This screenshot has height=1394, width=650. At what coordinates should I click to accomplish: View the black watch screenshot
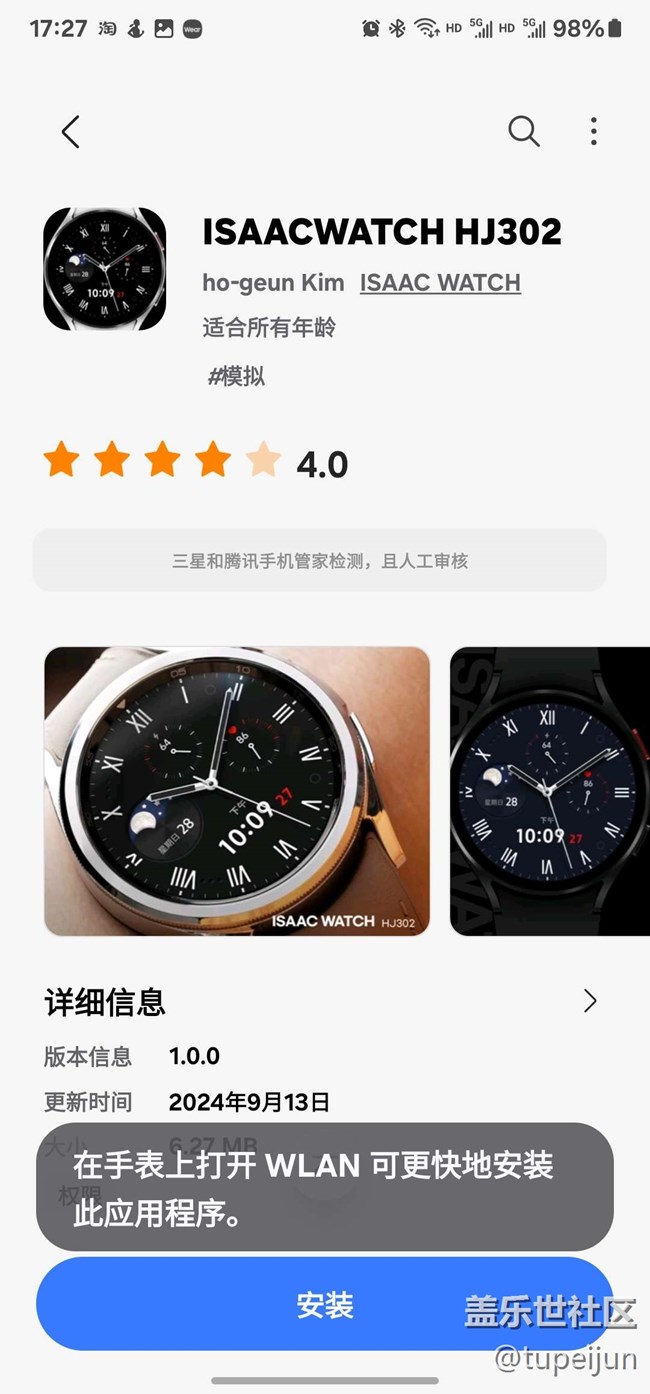(549, 791)
